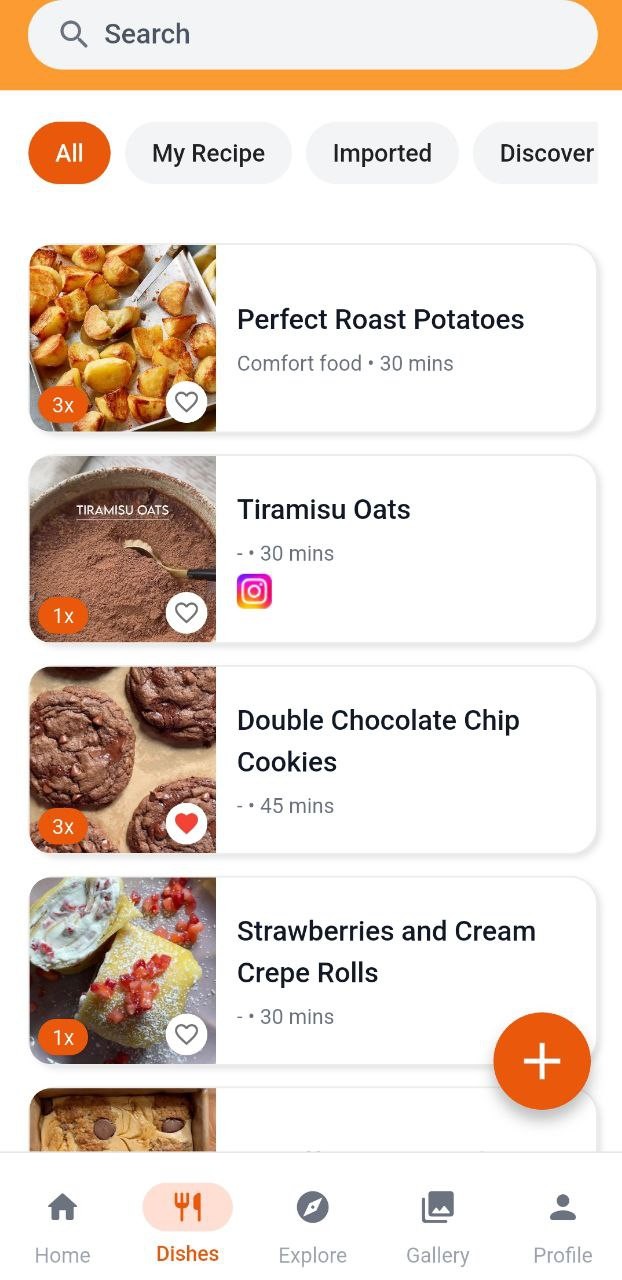View the Profile tab
The width and height of the screenshot is (622, 1280).
coord(563,1225)
